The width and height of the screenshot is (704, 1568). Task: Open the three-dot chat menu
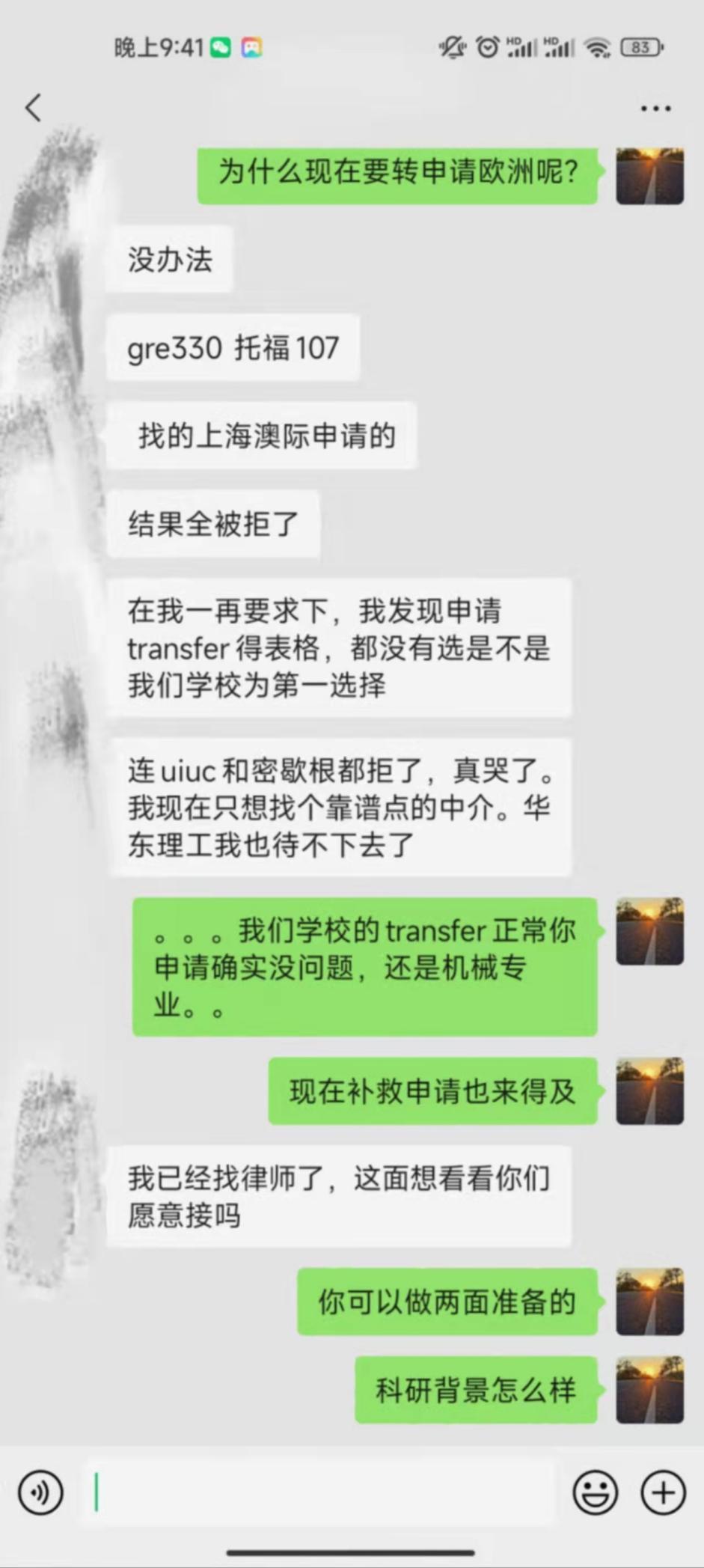tap(655, 109)
